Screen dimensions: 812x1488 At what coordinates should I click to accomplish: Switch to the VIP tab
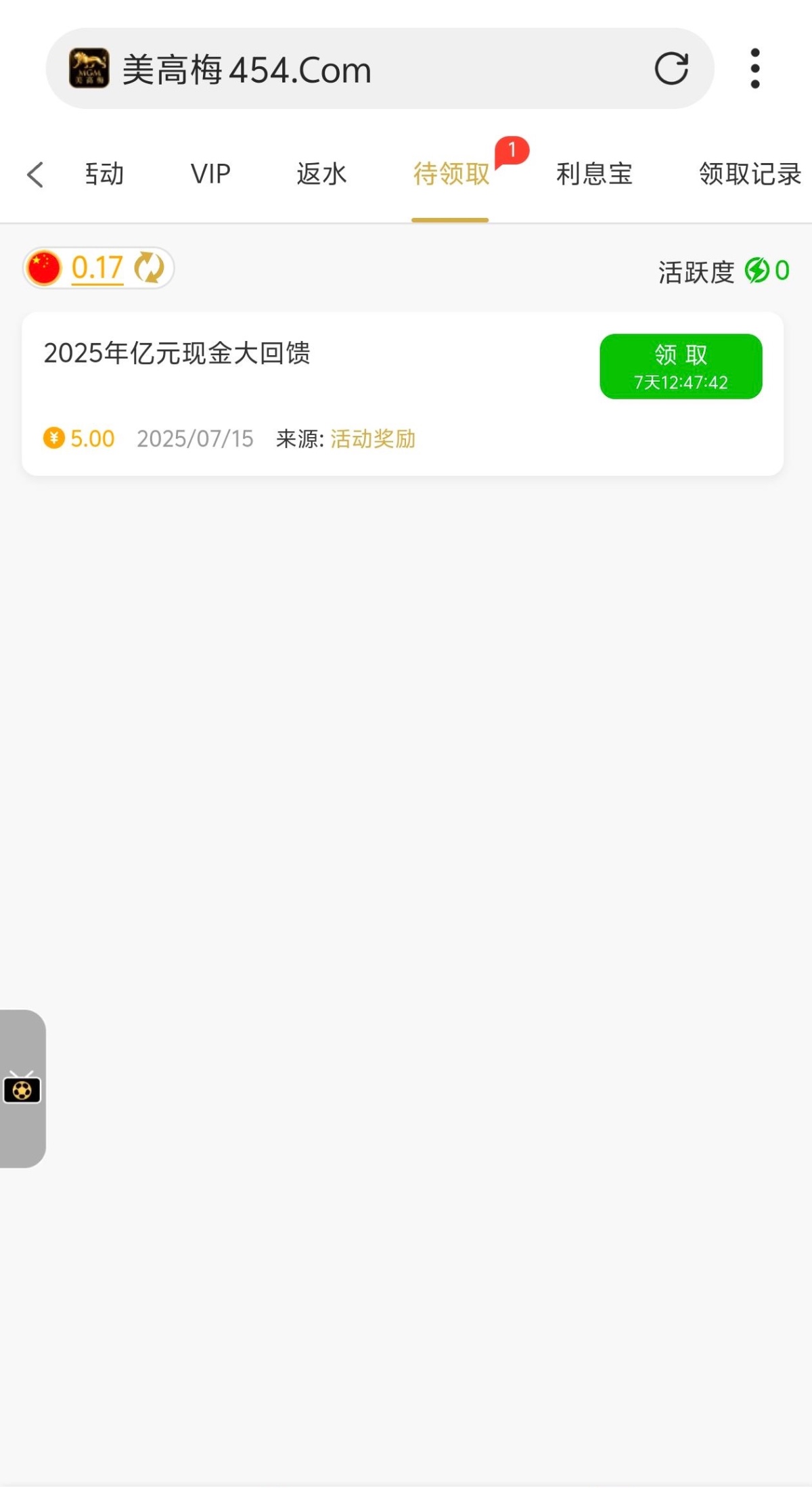(210, 174)
